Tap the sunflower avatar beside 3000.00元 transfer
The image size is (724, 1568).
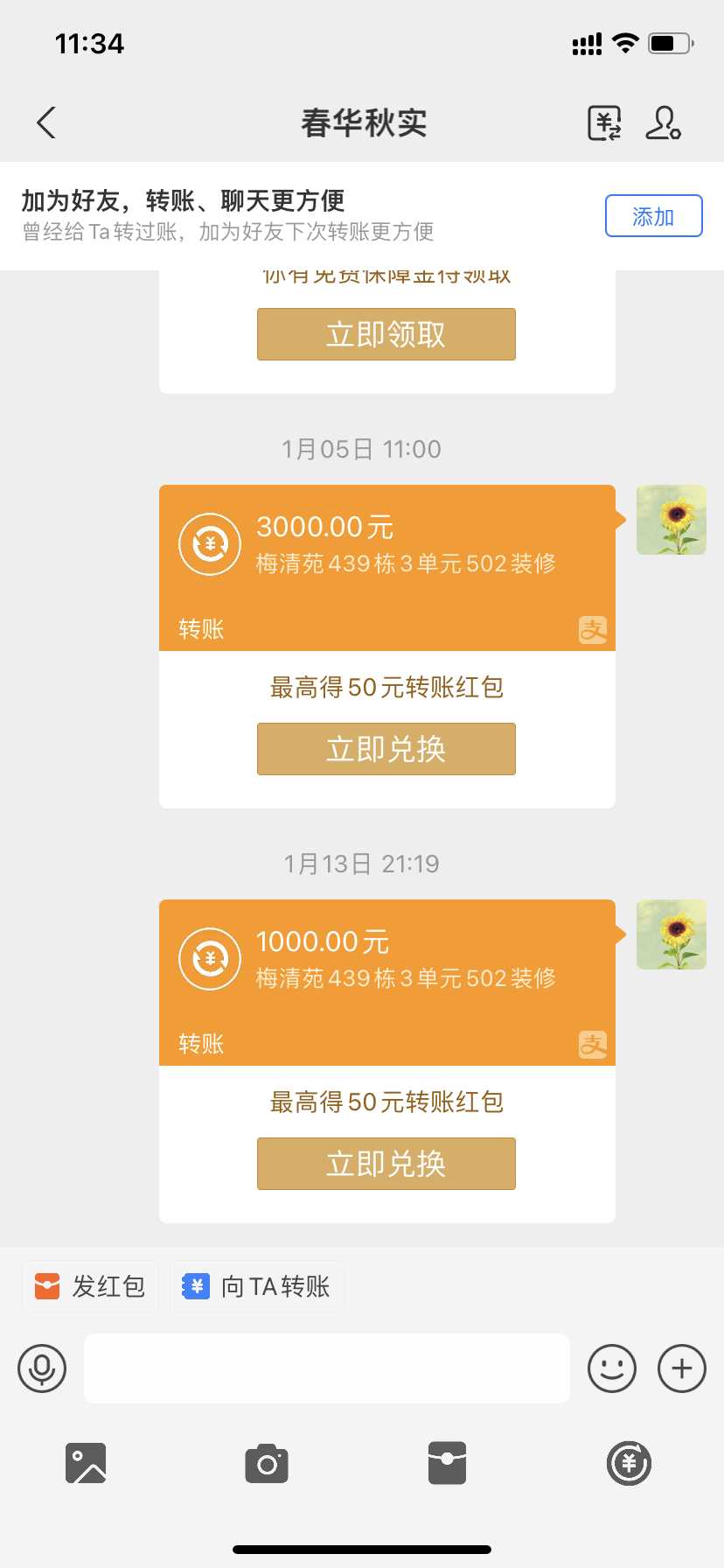coord(671,520)
